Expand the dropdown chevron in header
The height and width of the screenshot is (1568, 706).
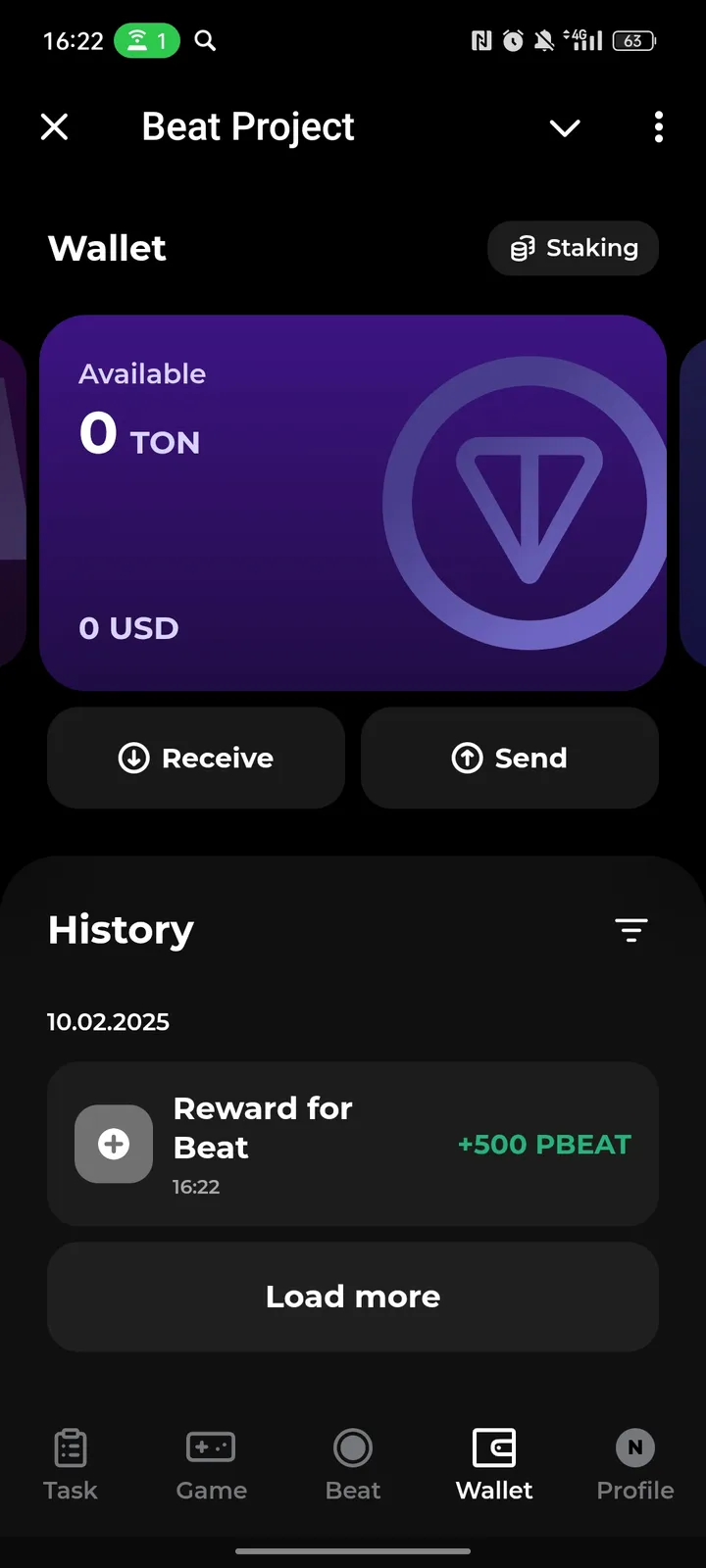(565, 127)
